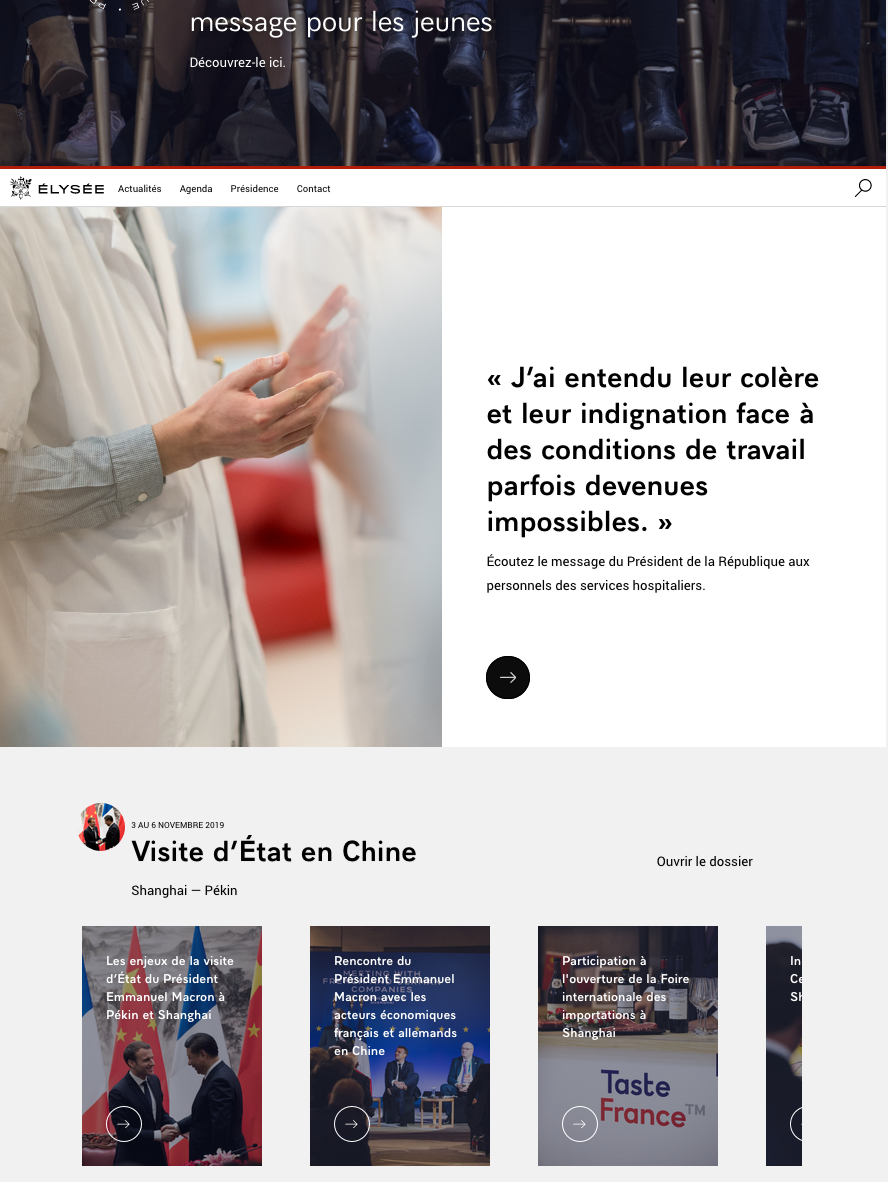
Task: Go to the Élysée home logo
Action: pyautogui.click(x=58, y=188)
